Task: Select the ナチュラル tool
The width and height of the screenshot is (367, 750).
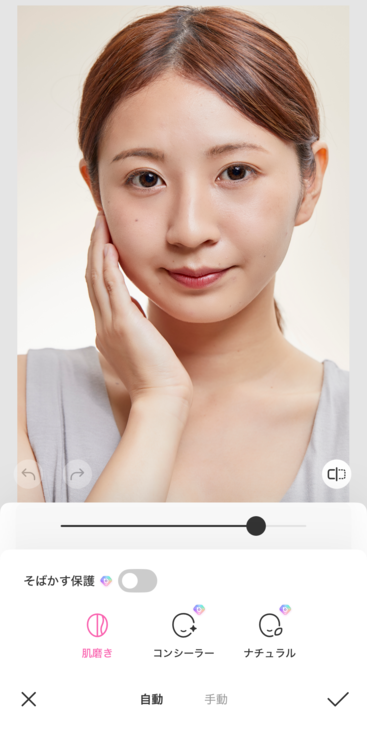Action: pos(269,632)
